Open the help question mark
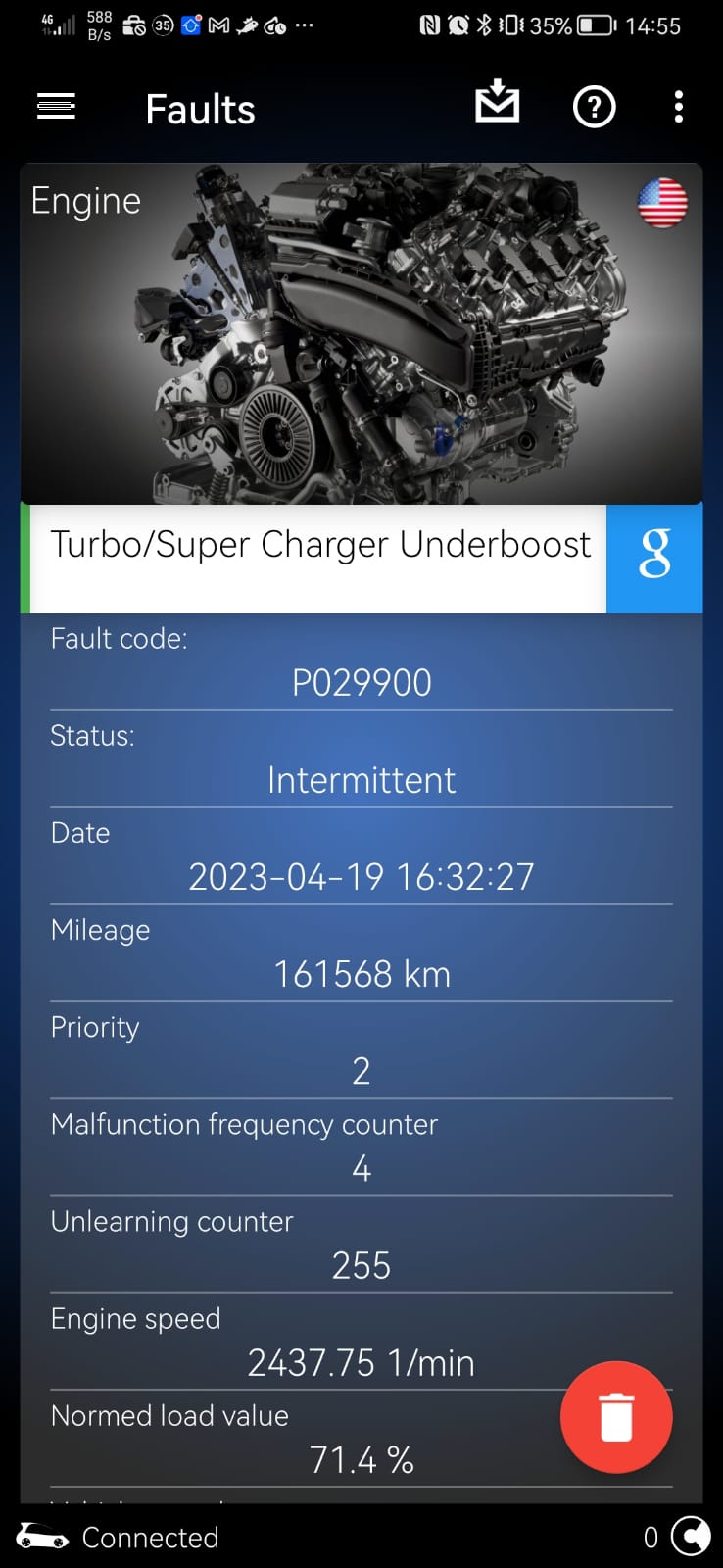This screenshot has width=723, height=1568. coord(594,107)
